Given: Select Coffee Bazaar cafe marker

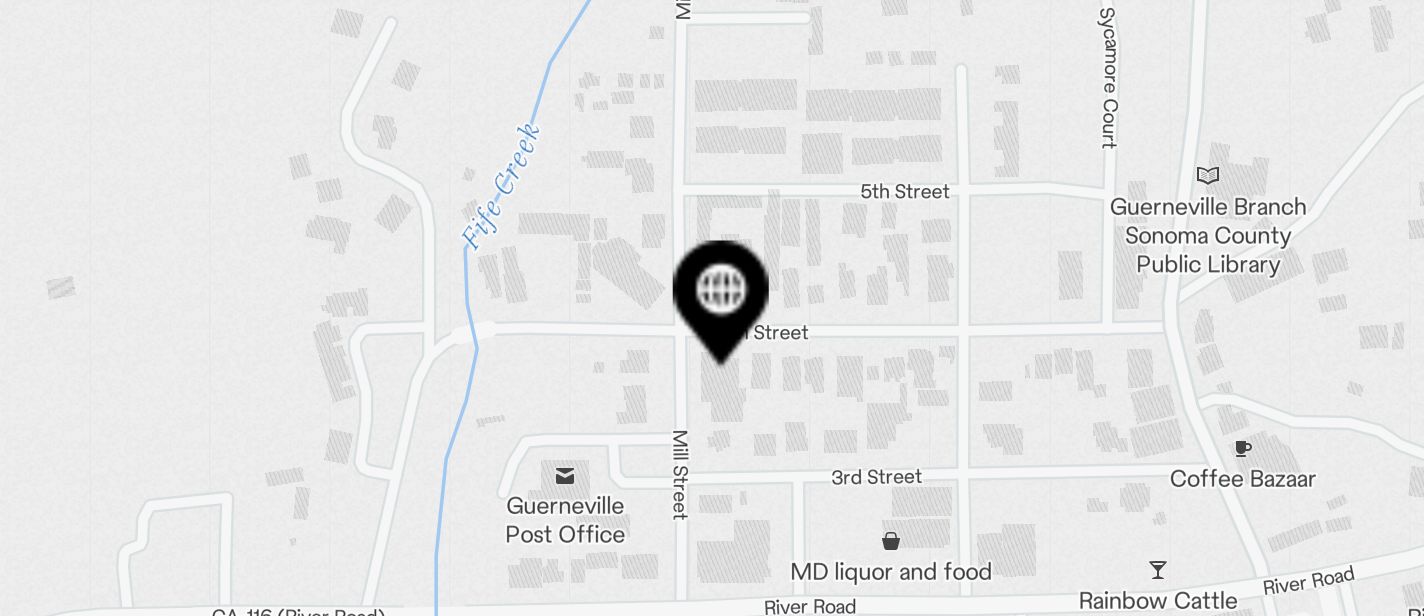Looking at the screenshot, I should pos(1242,449).
